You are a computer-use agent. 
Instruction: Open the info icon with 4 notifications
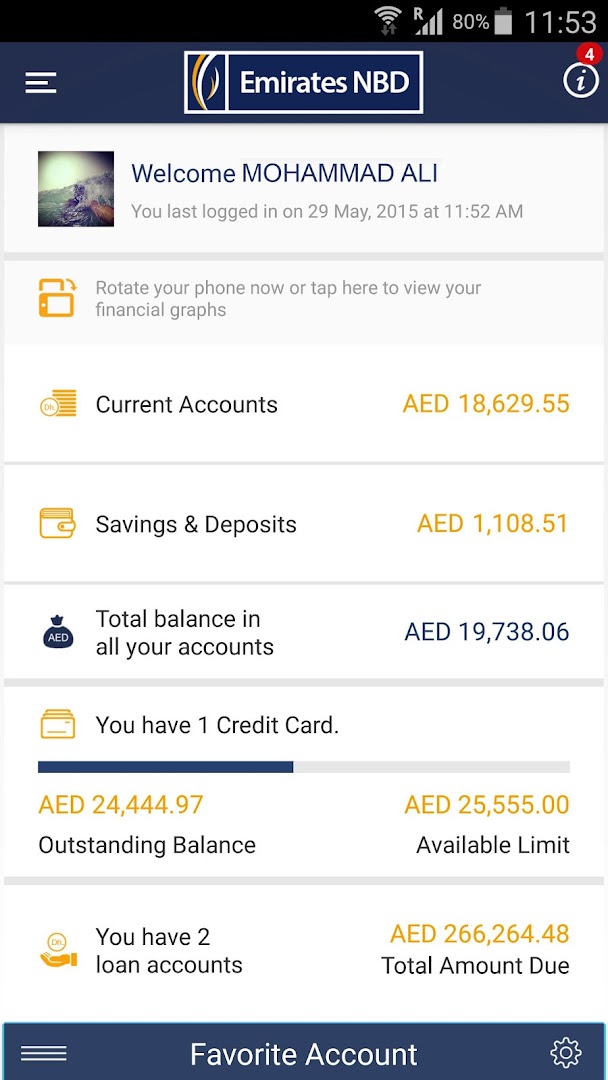point(580,81)
